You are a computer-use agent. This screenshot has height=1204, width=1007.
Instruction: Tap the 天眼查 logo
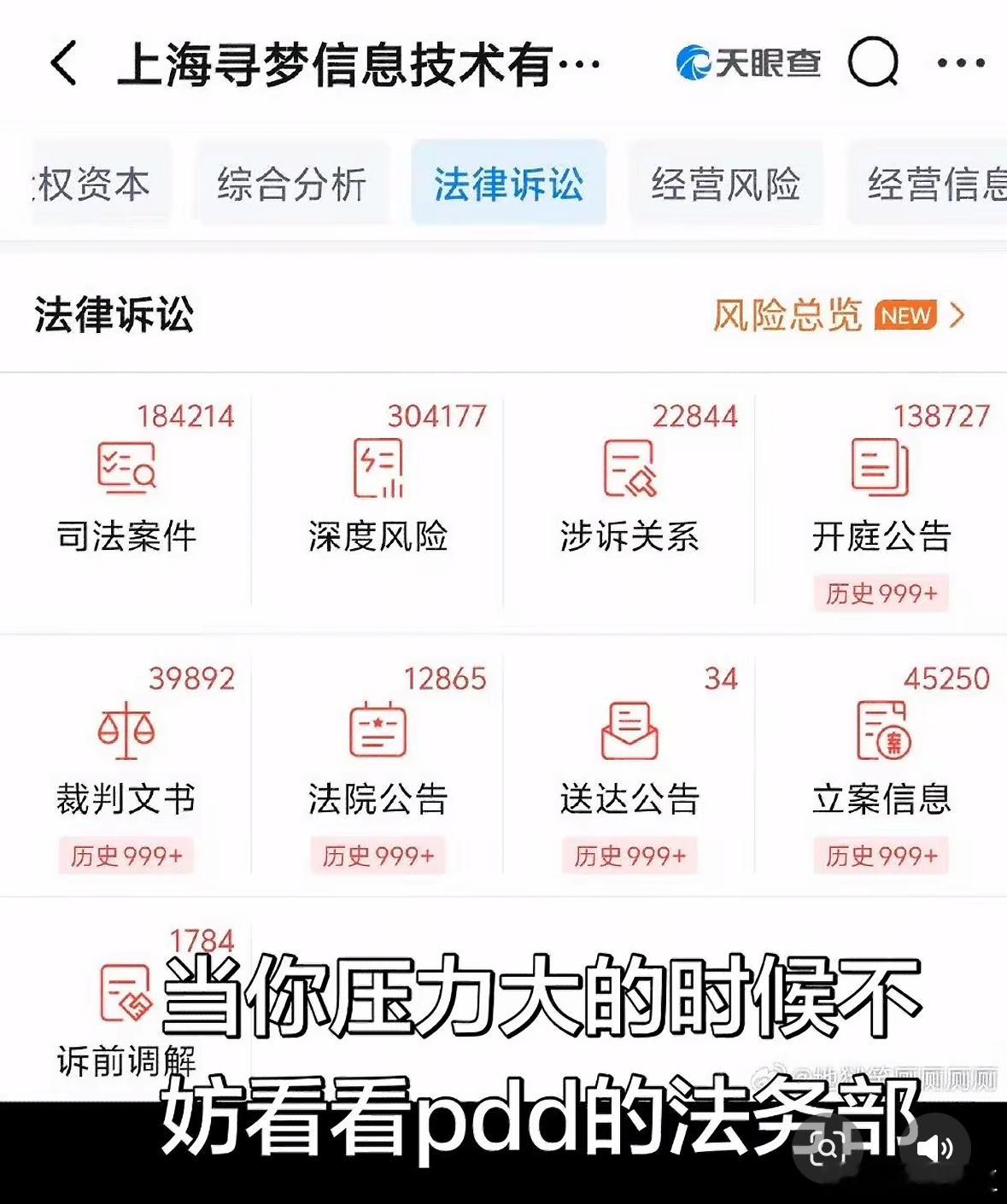(750, 61)
